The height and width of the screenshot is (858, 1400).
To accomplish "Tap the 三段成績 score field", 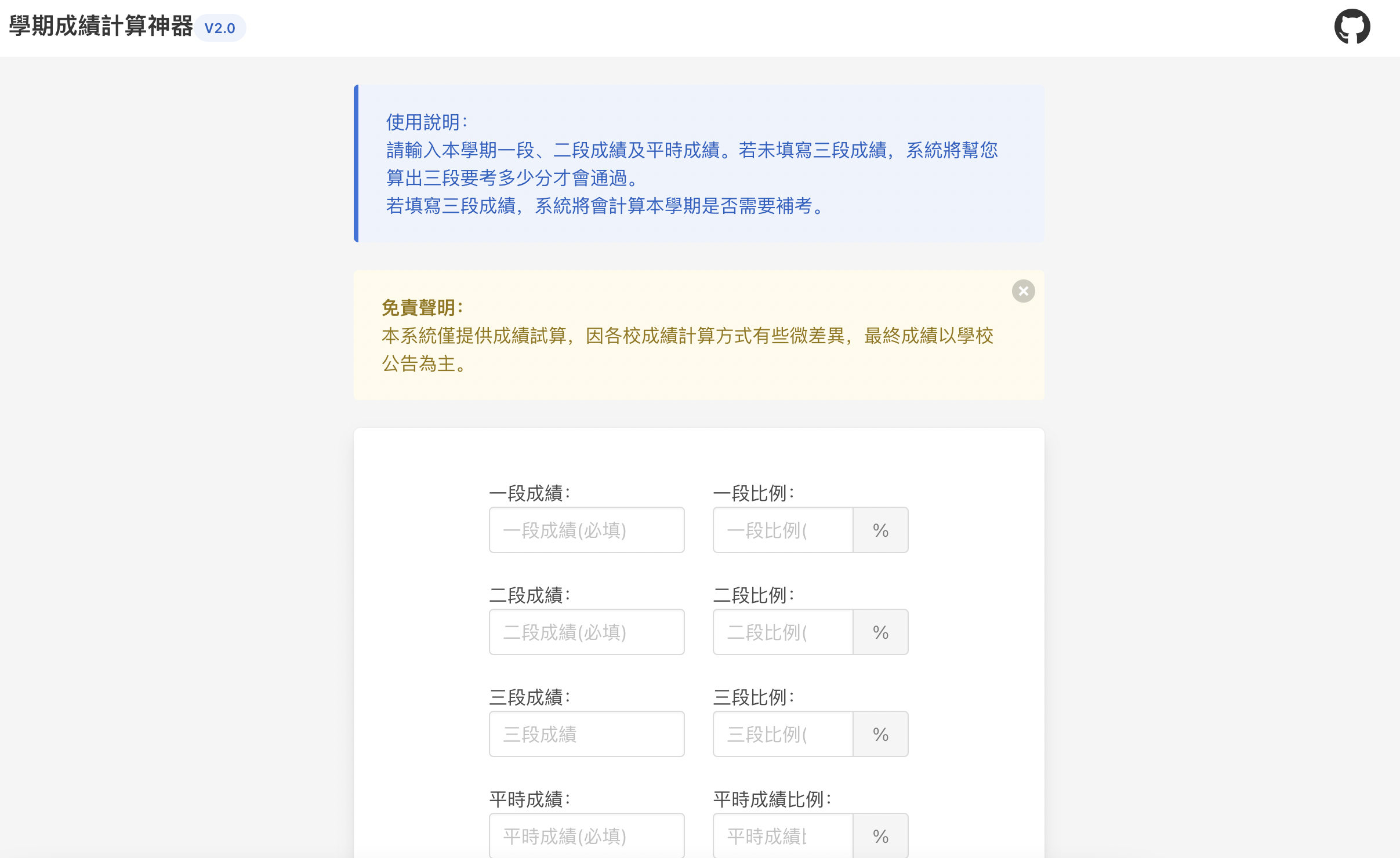I will (586, 734).
